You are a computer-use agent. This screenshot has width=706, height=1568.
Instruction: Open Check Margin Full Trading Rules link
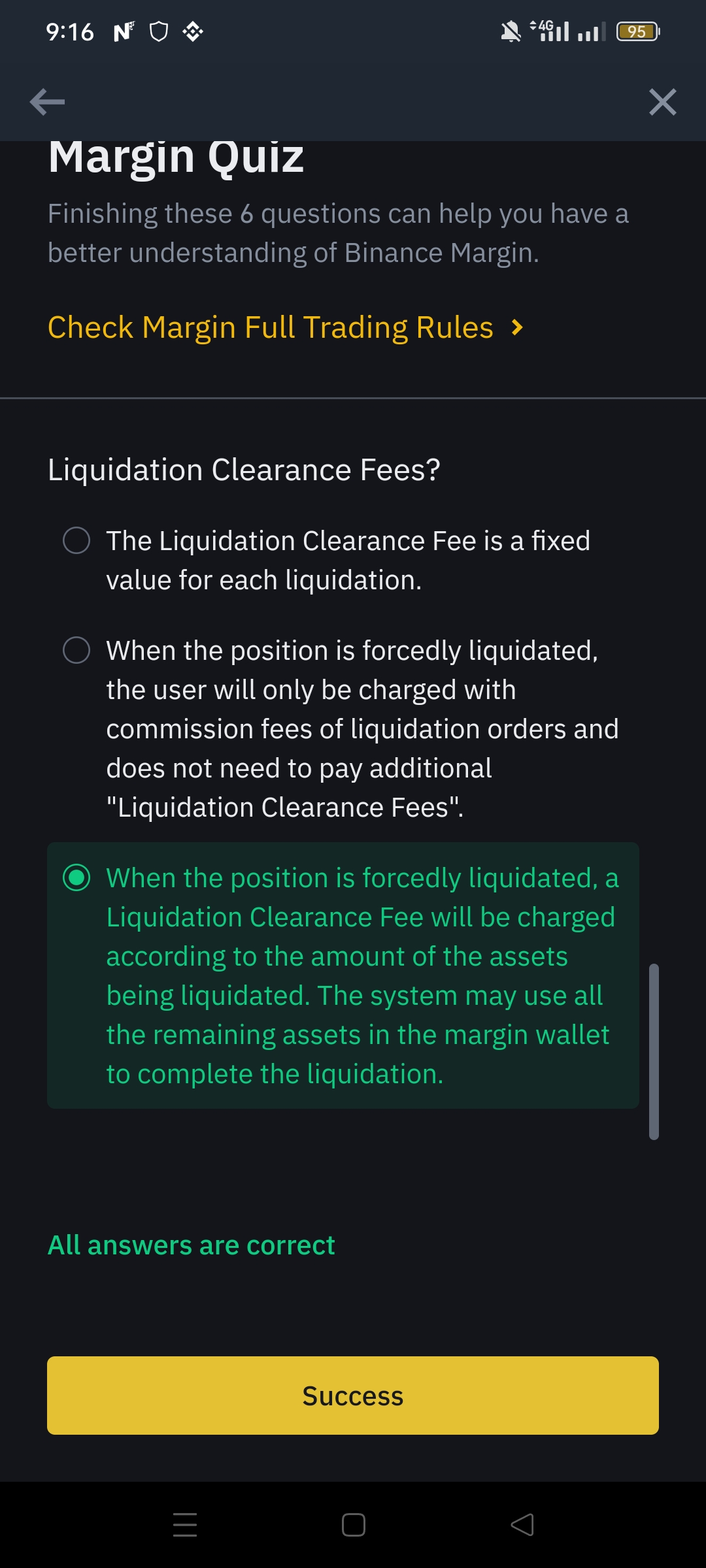coord(286,327)
